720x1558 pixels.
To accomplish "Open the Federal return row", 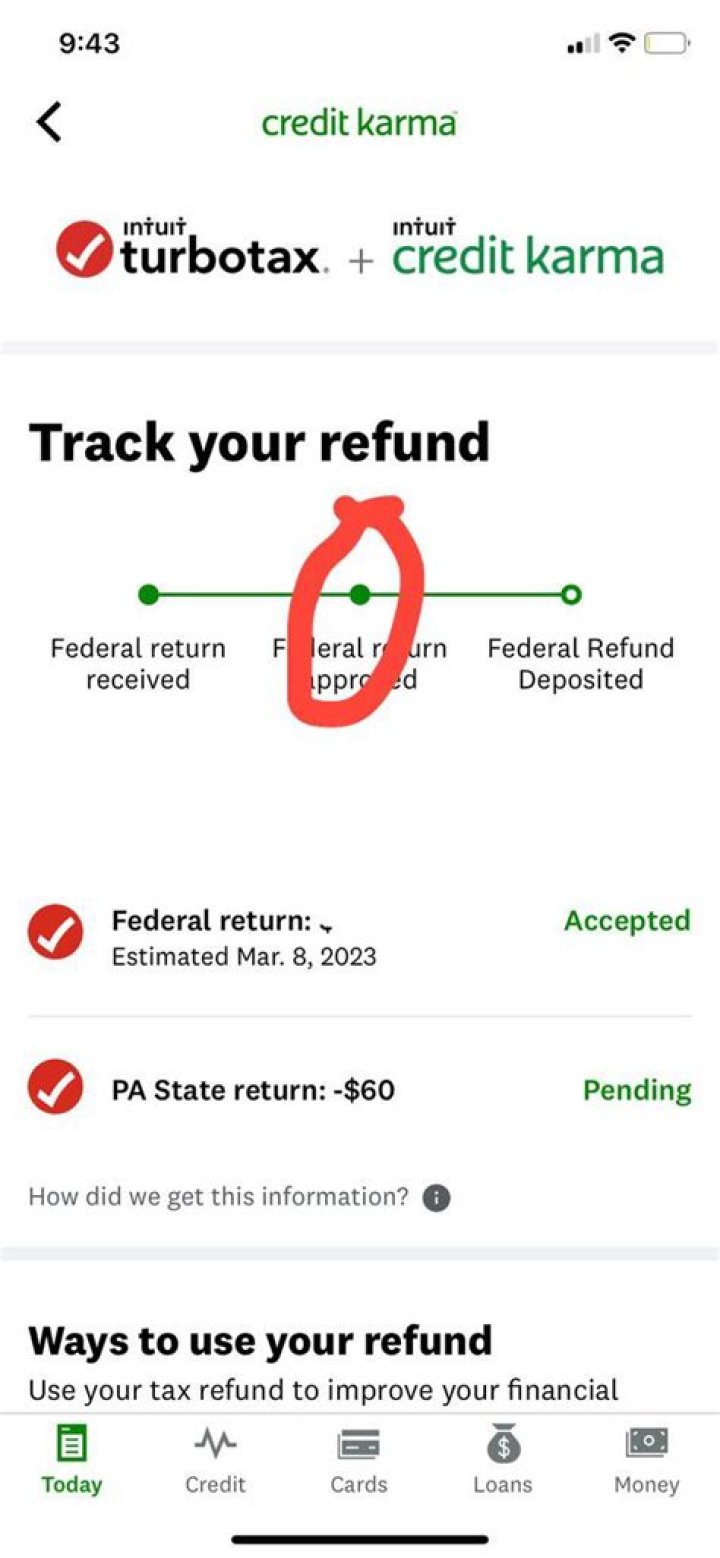I will (358, 937).
